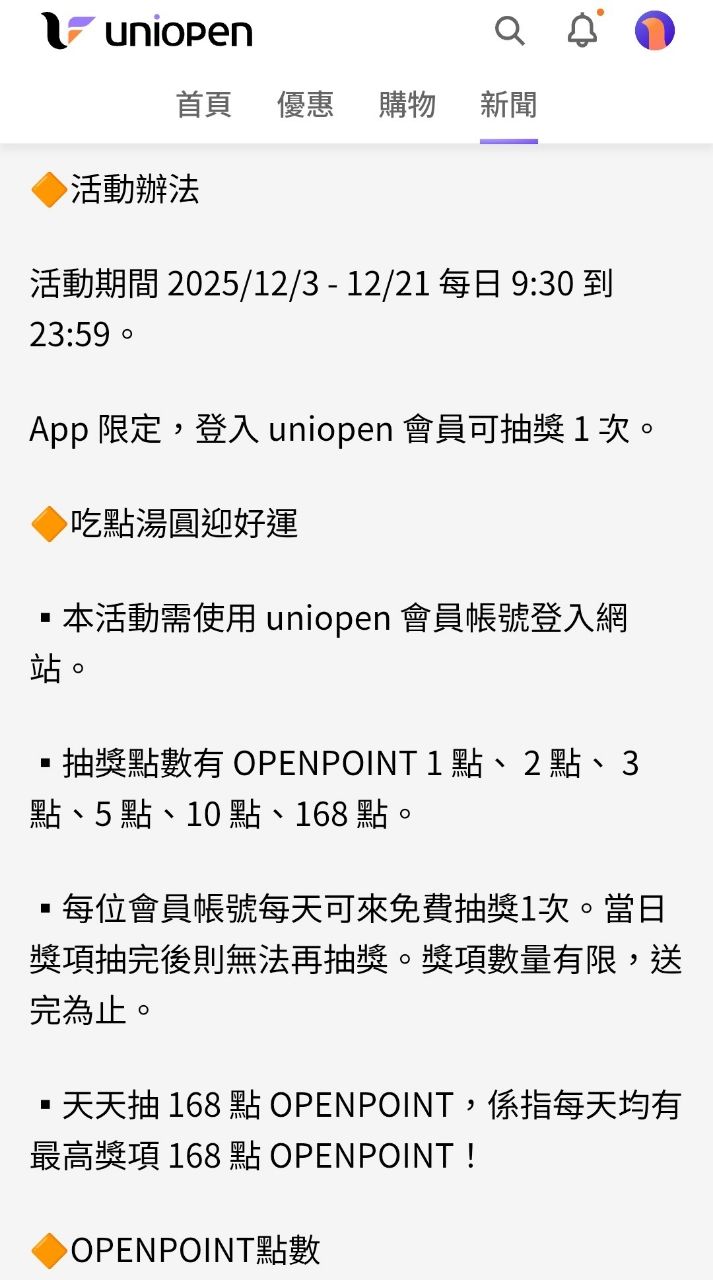Open the profile avatar
The width and height of the screenshot is (713, 1280).
click(x=655, y=31)
